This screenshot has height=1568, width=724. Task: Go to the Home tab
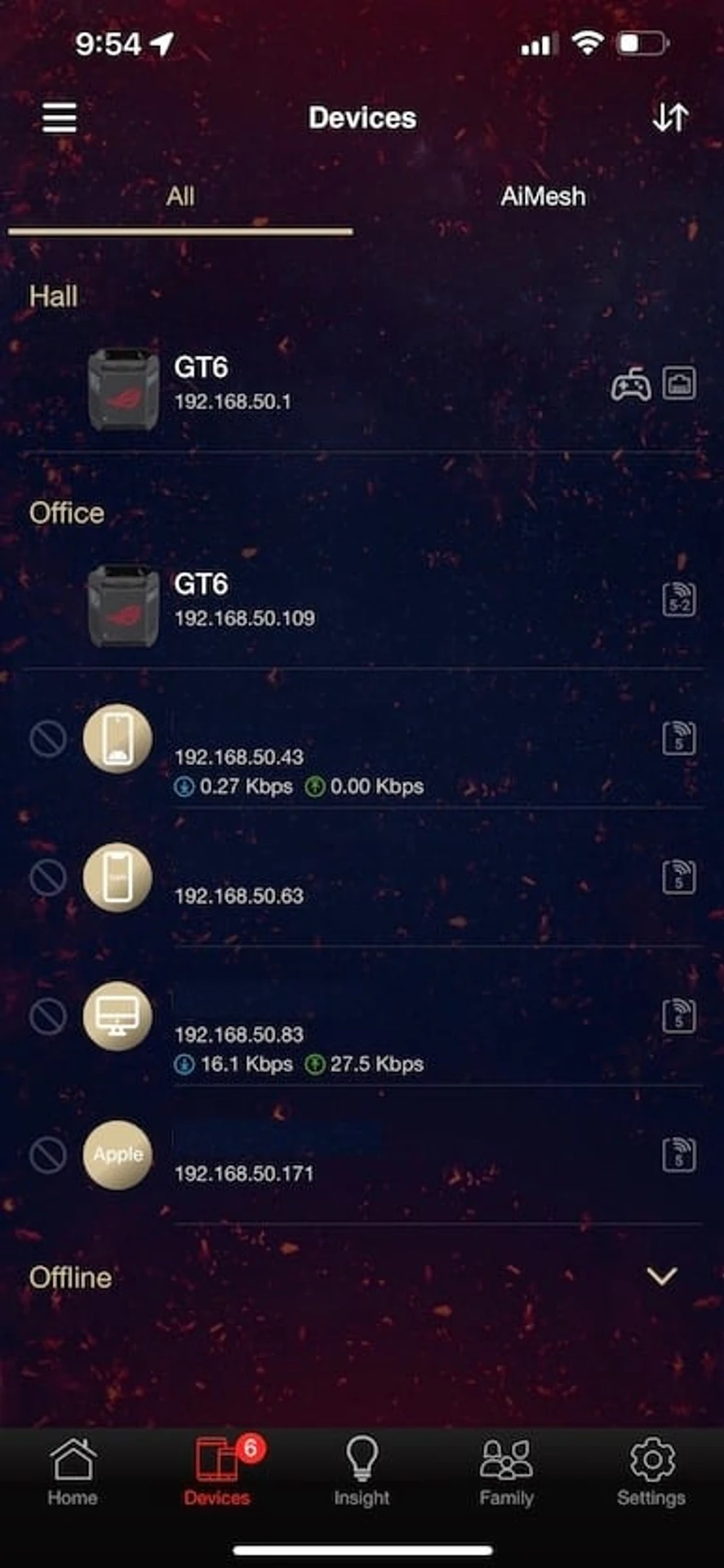point(73,1472)
